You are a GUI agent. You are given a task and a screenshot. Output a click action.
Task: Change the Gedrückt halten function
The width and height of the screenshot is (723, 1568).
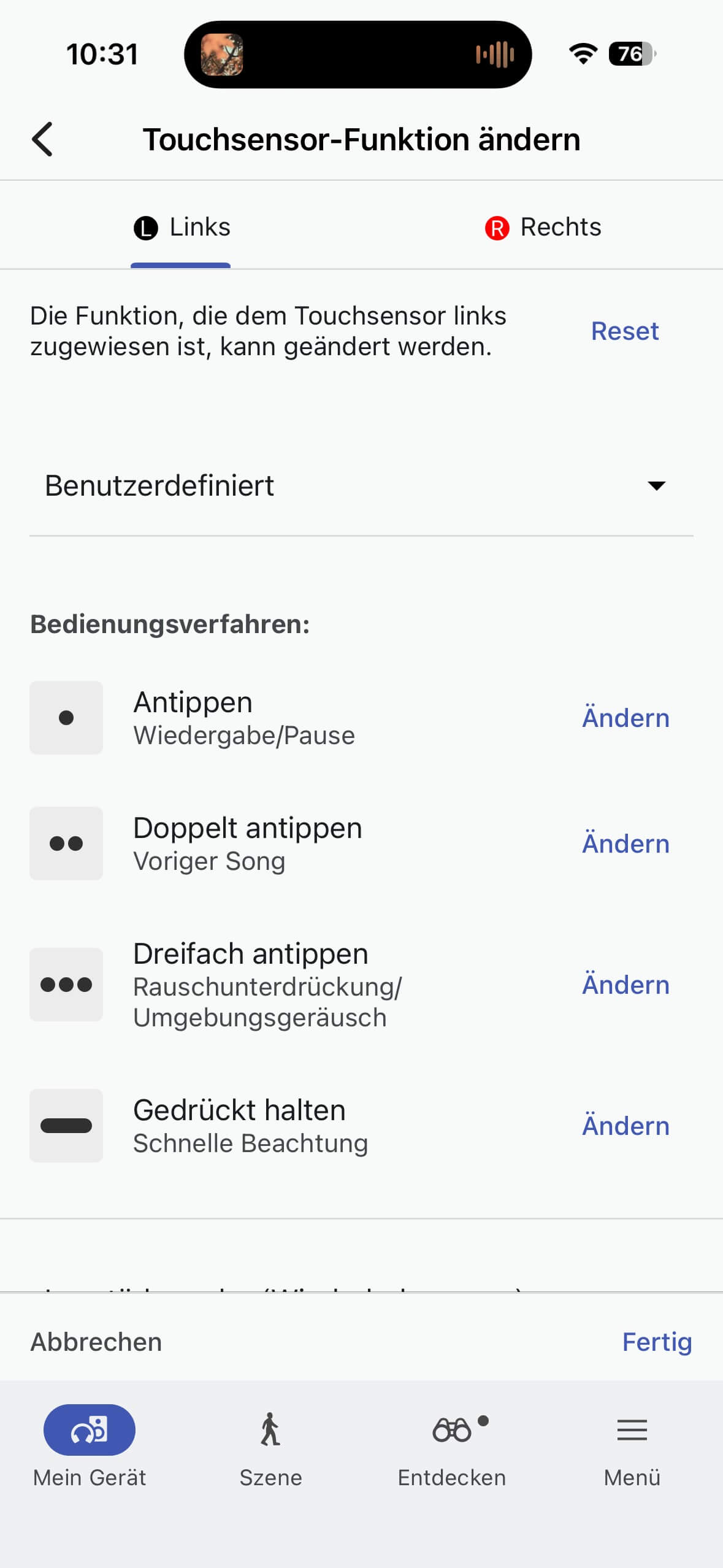625,1126
